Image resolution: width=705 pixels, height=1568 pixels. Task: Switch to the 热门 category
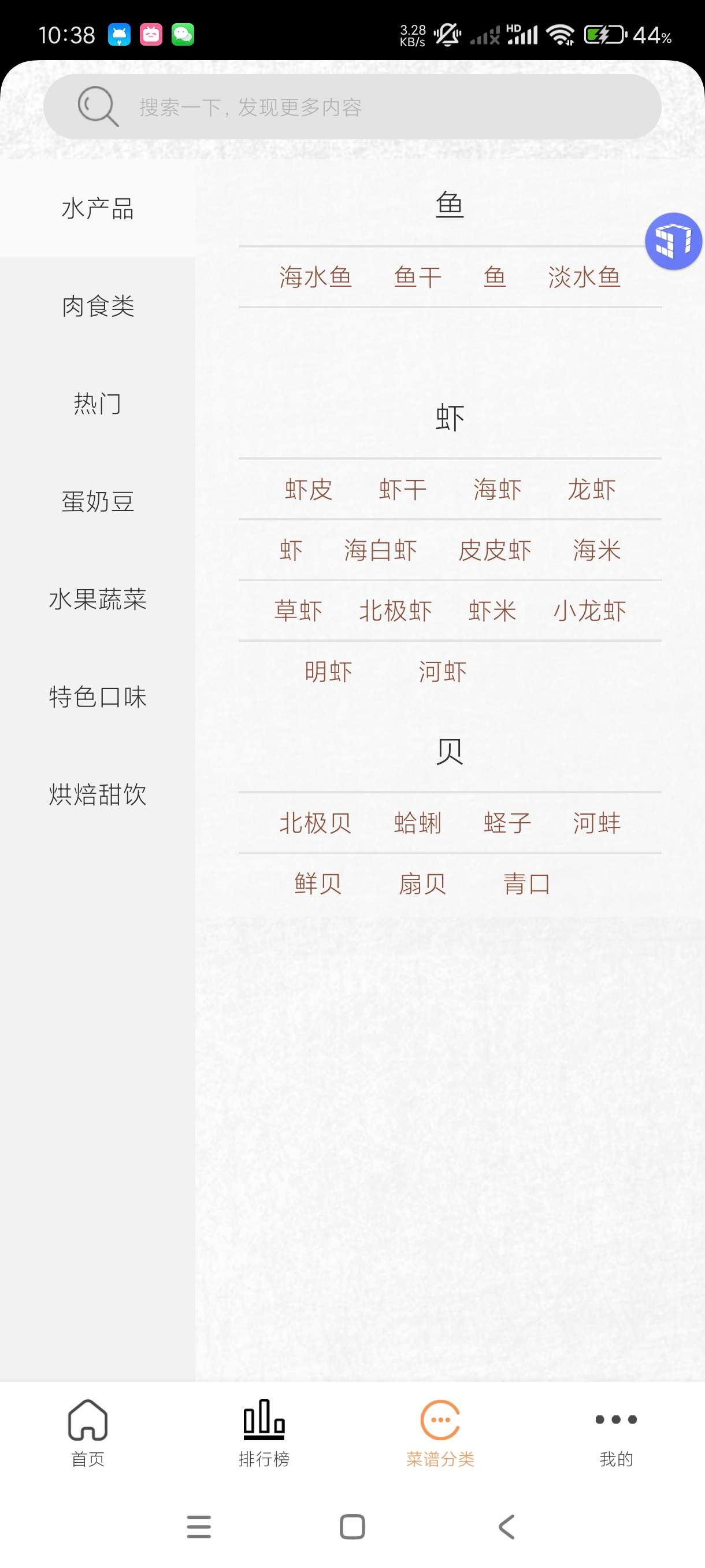click(97, 404)
